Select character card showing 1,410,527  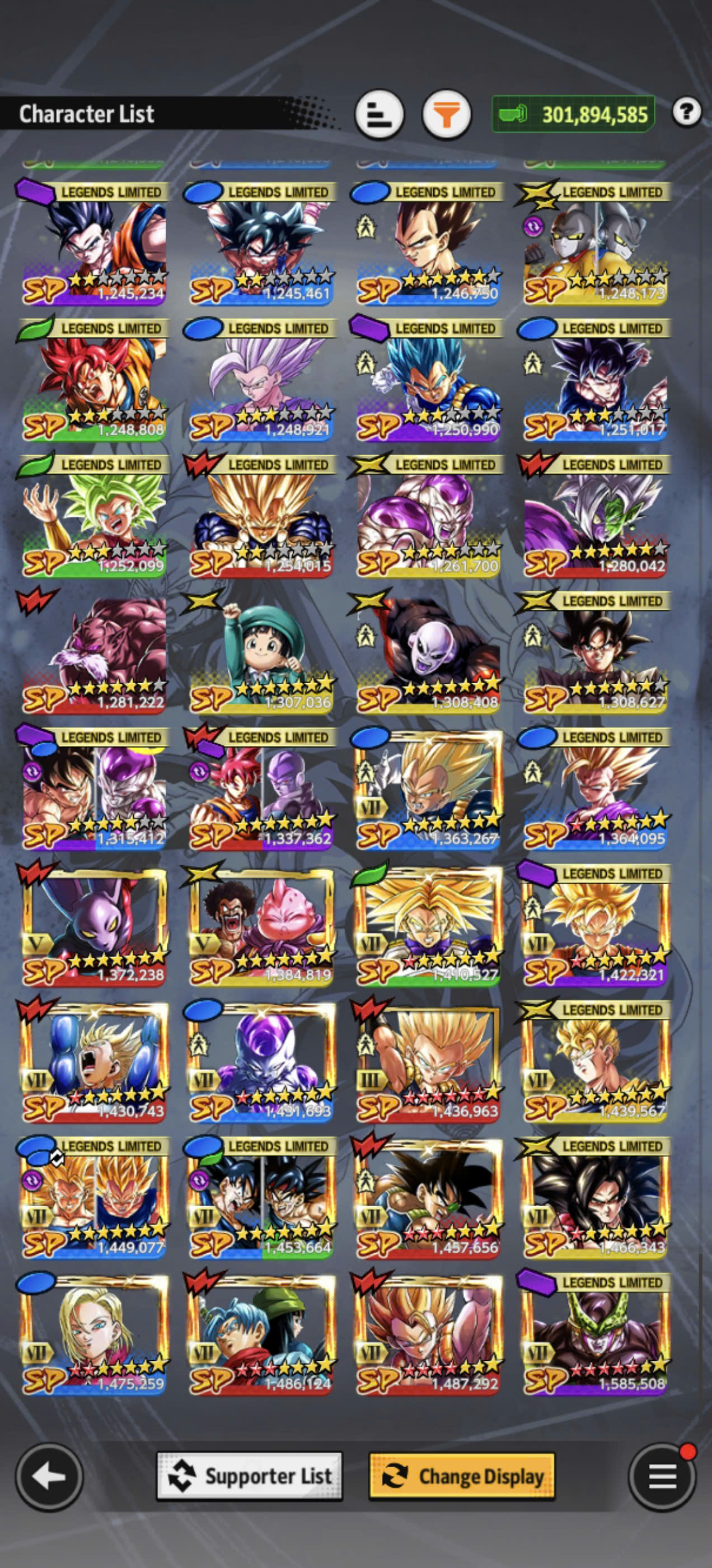coord(428,924)
